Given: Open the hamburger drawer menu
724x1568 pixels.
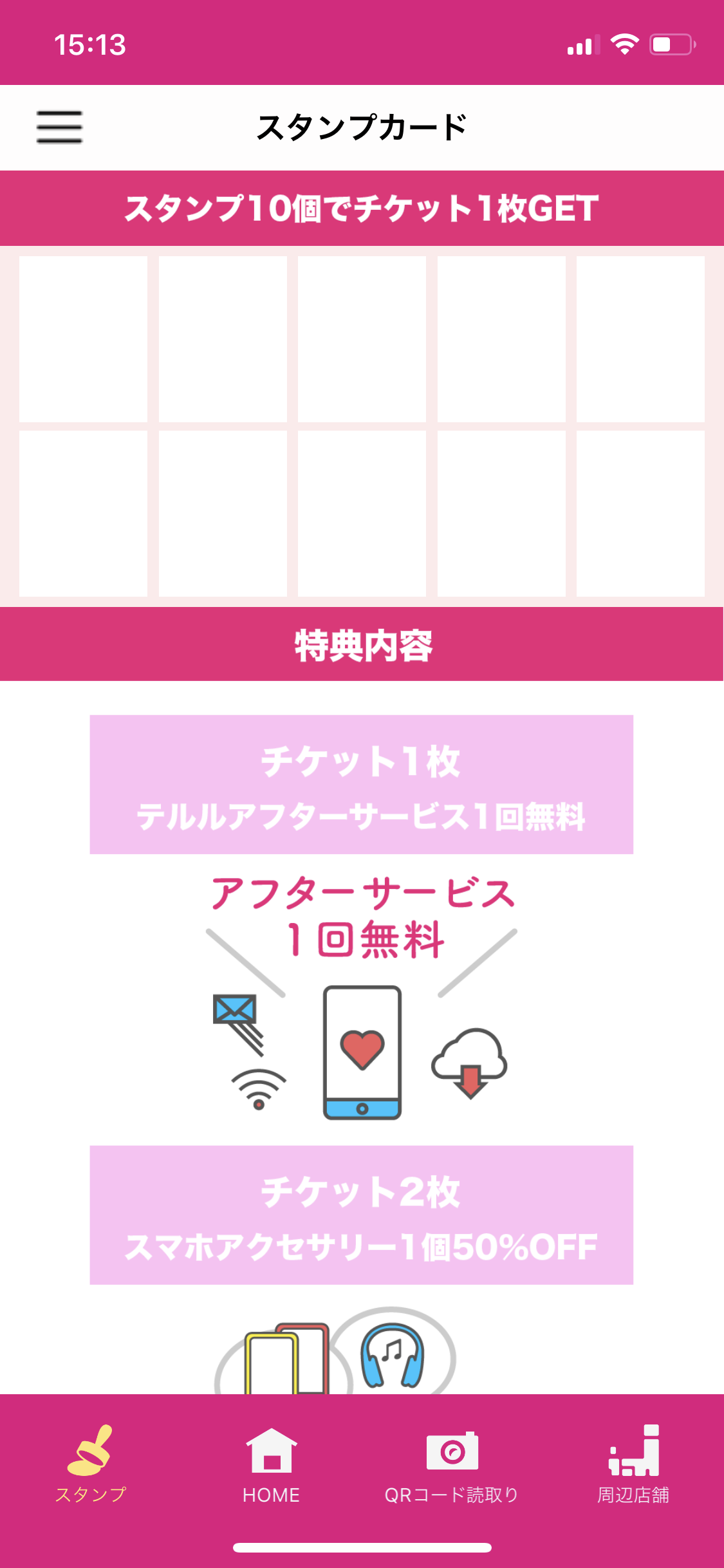Looking at the screenshot, I should [59, 127].
